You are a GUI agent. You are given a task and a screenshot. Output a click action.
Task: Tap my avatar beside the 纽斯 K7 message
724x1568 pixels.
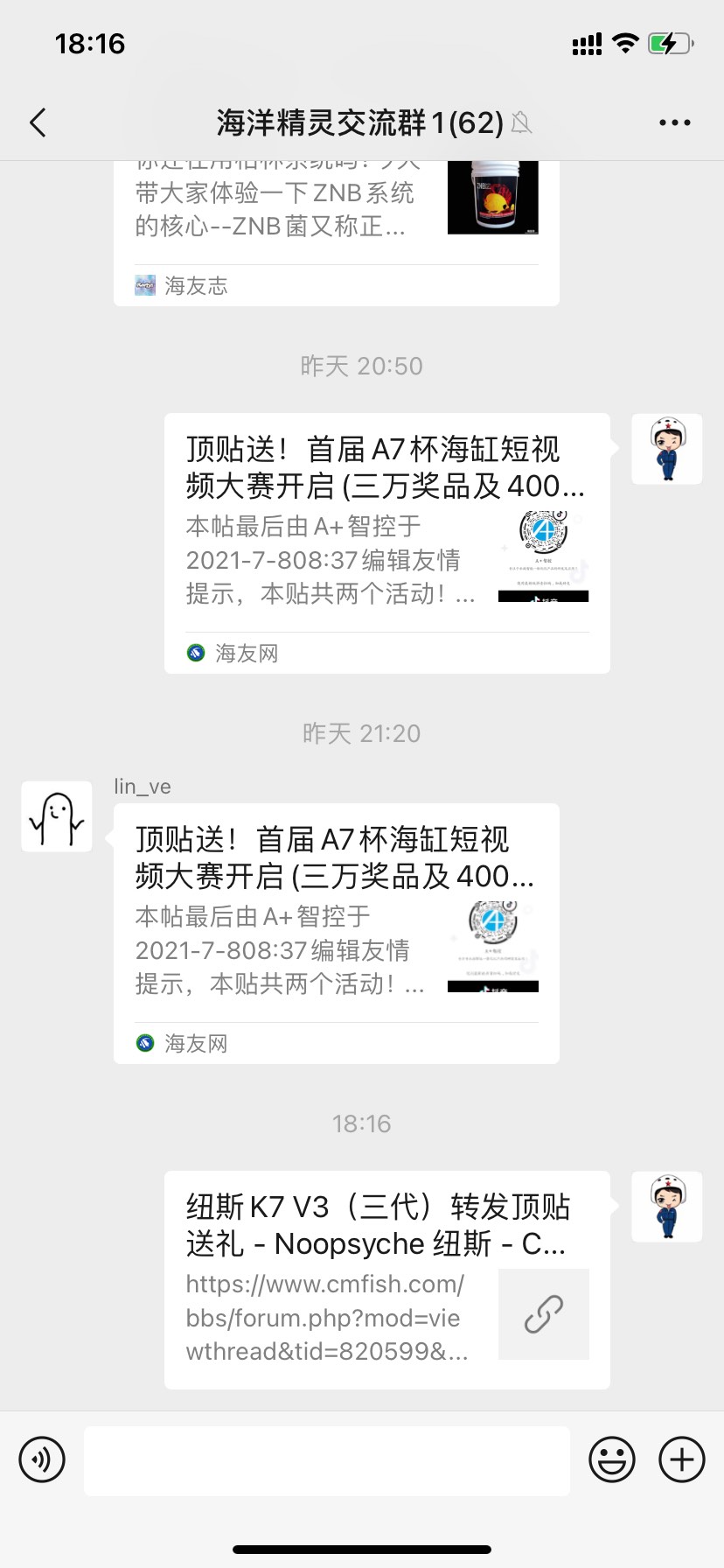667,1207
